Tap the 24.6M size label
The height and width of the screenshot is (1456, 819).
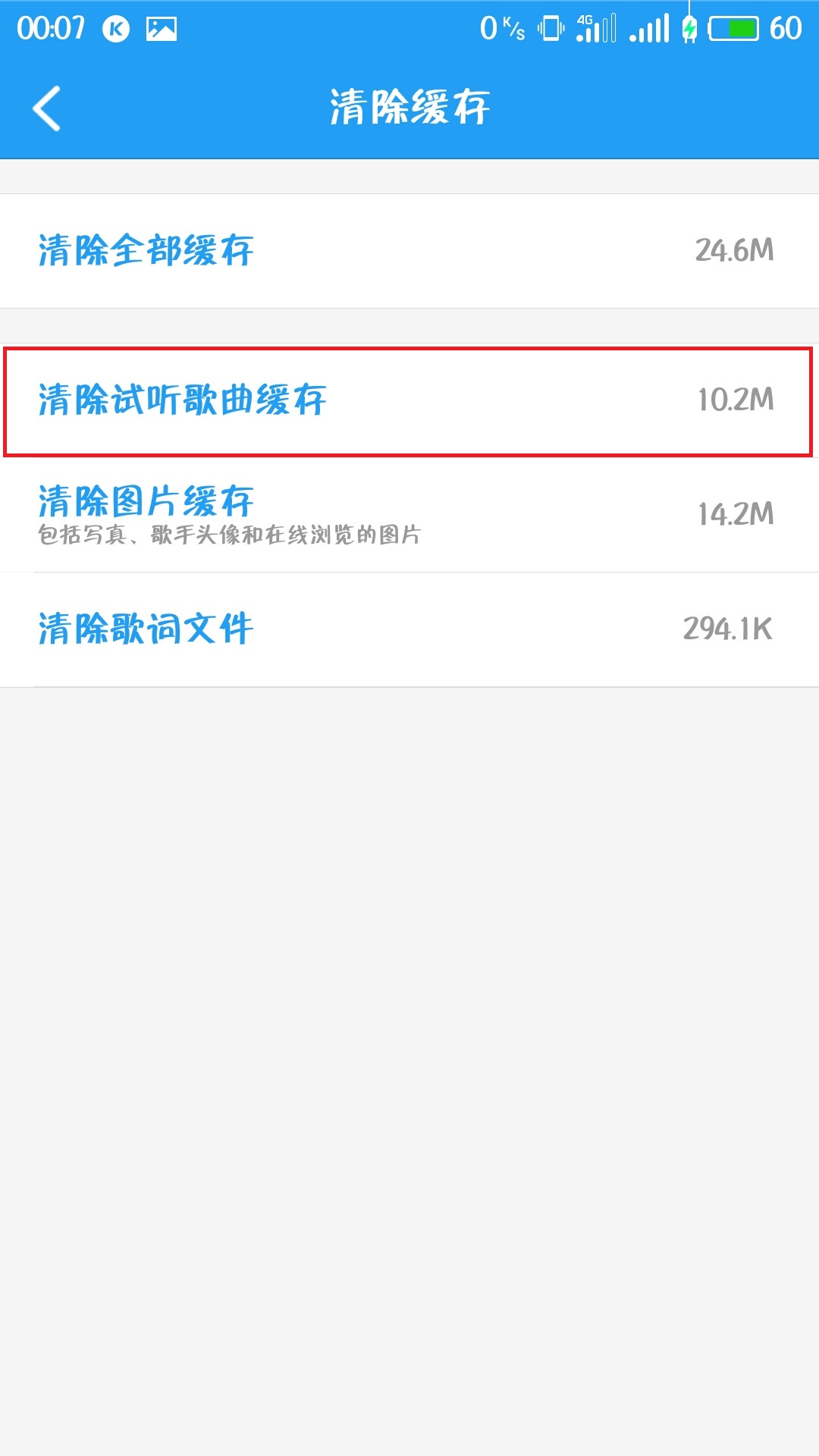[x=734, y=250]
